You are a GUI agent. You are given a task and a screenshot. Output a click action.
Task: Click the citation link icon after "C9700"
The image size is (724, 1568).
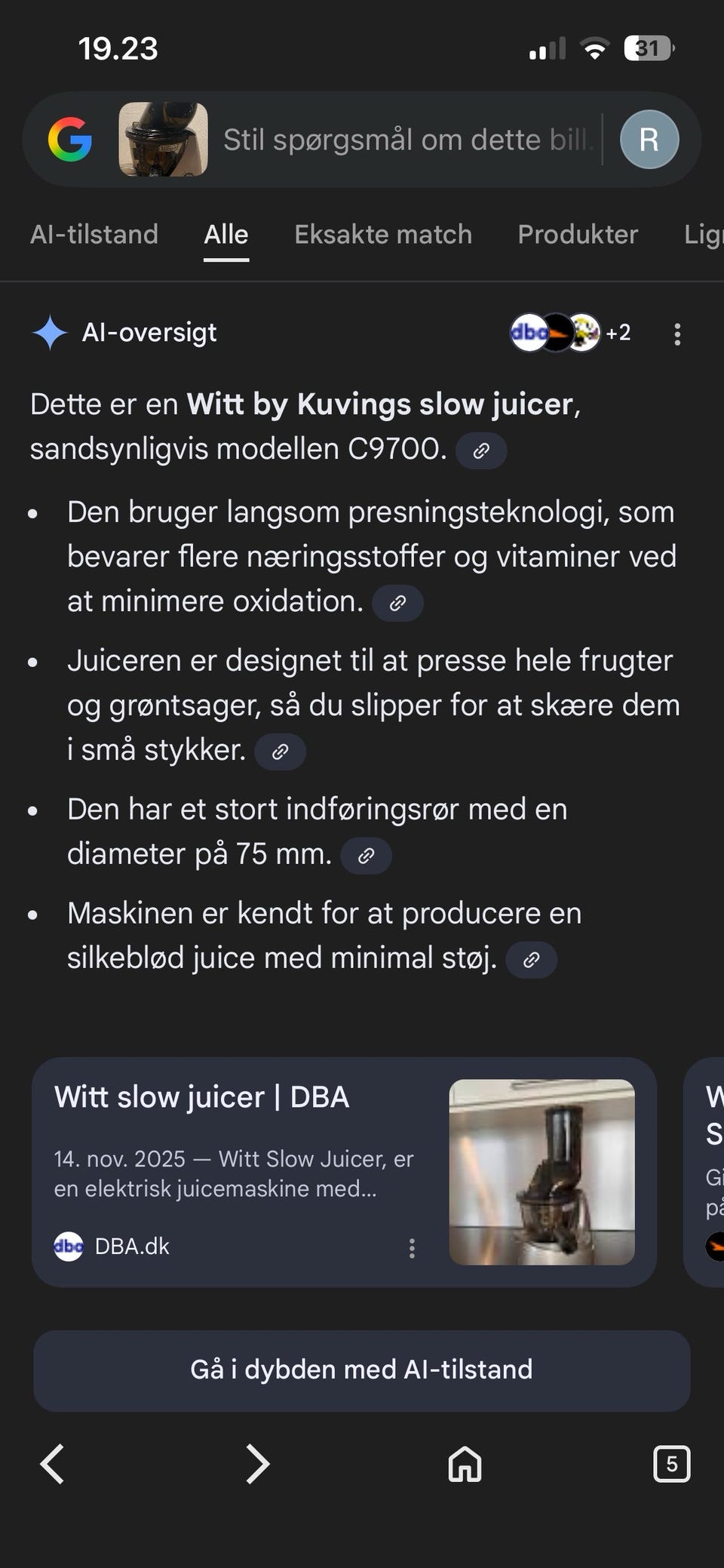481,450
